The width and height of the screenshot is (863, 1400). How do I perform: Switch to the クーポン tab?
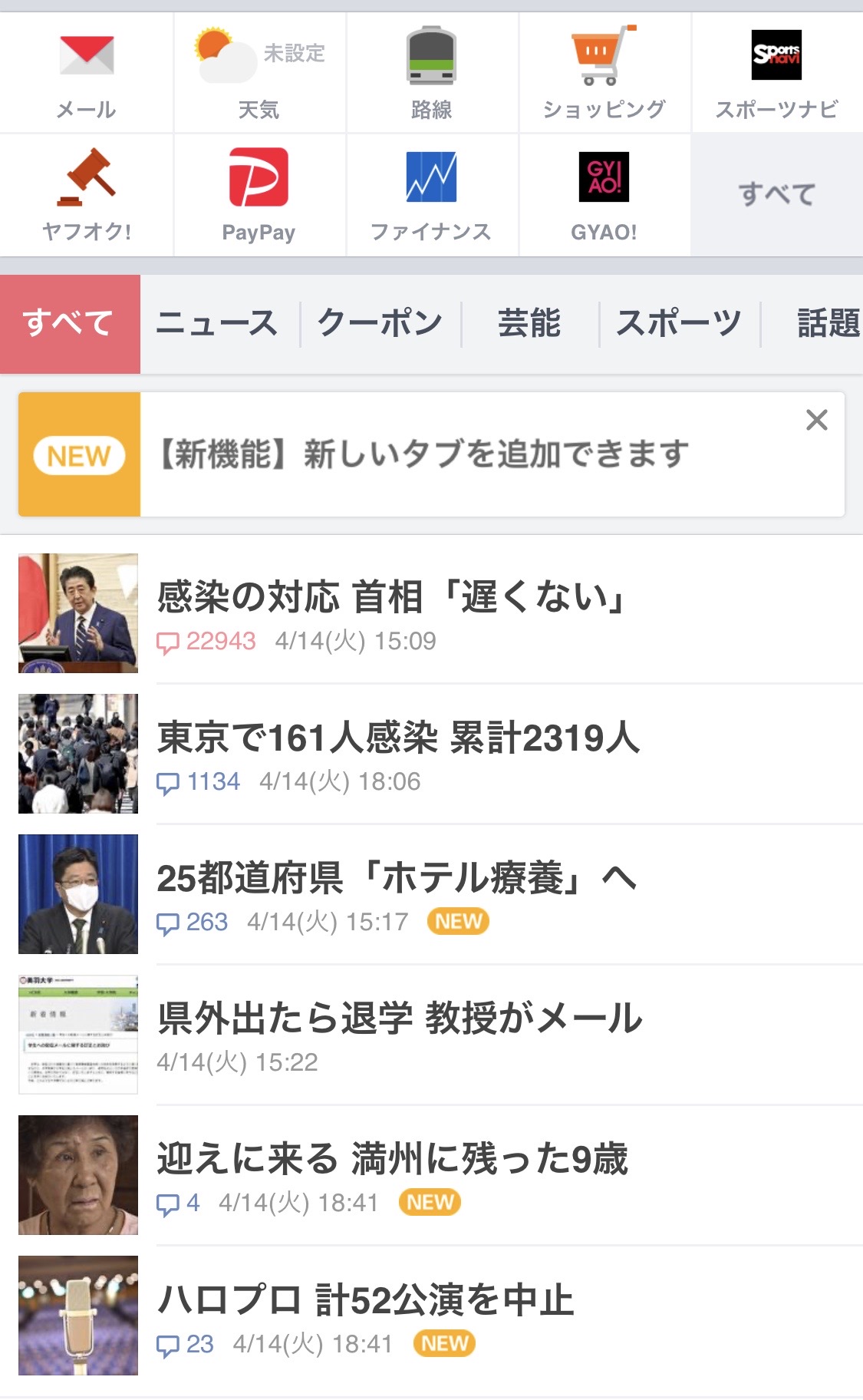[380, 323]
